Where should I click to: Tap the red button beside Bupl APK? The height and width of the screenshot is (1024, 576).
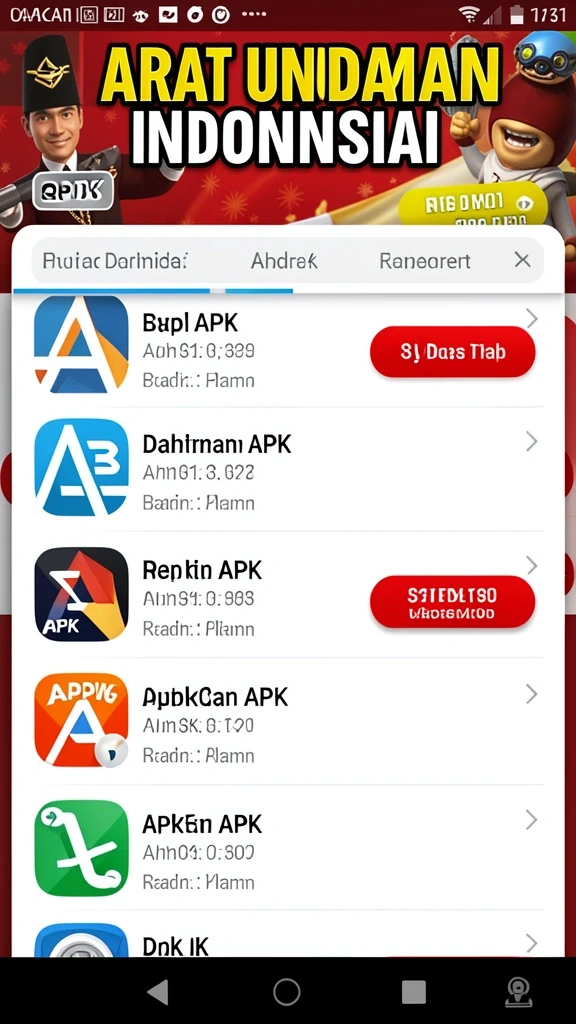click(x=453, y=352)
